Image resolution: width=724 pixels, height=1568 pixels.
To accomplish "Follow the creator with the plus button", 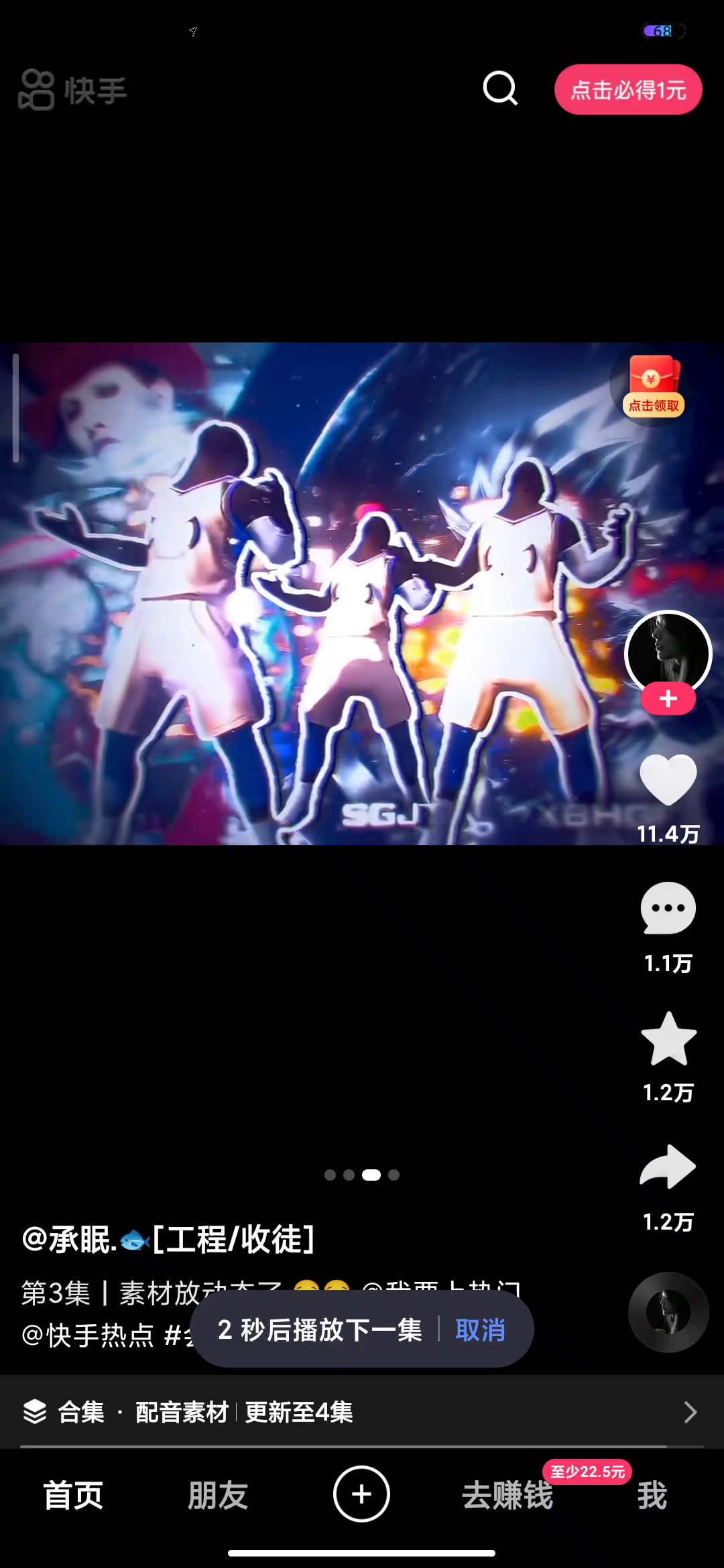I will [x=668, y=699].
